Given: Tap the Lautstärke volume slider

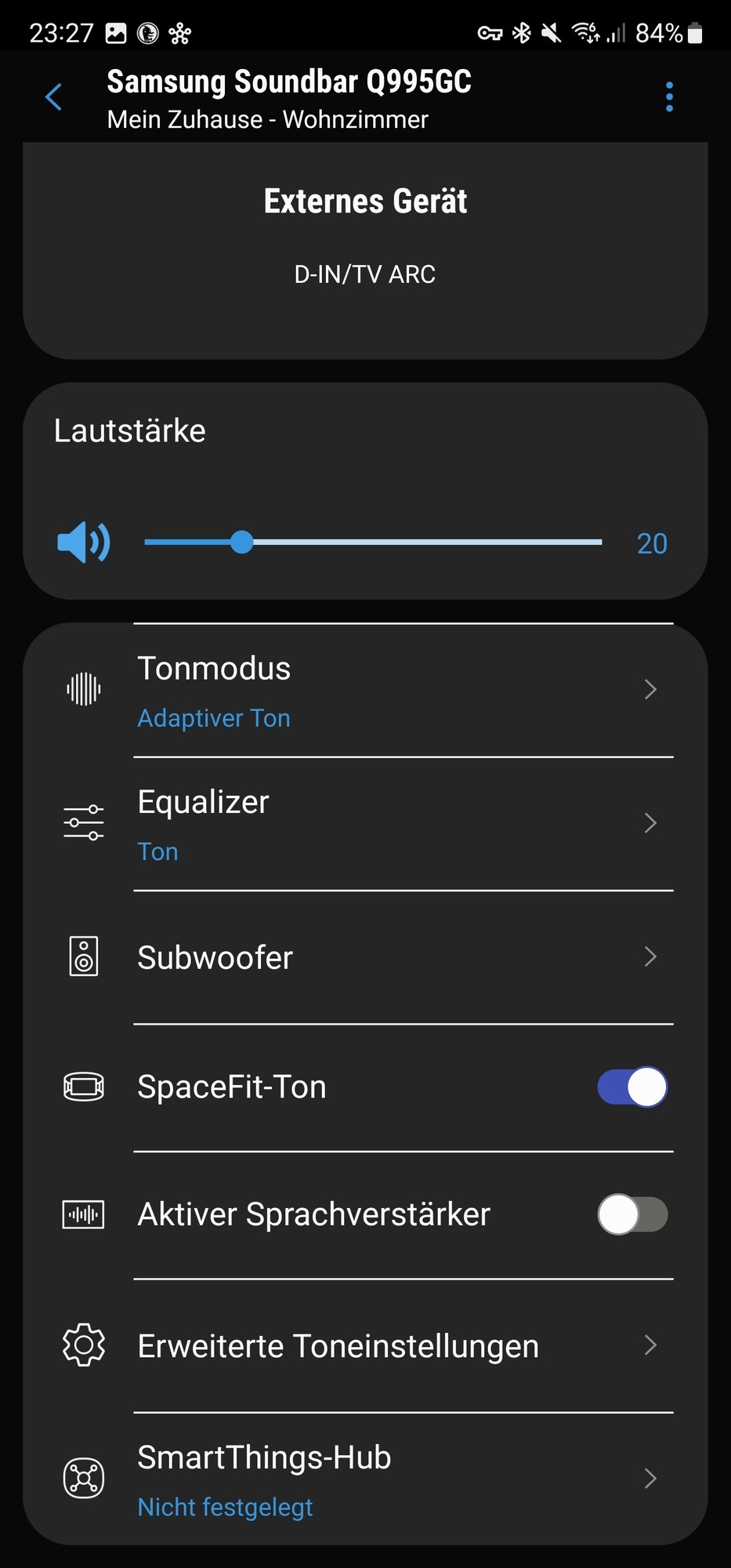Looking at the screenshot, I should pyautogui.click(x=373, y=543).
